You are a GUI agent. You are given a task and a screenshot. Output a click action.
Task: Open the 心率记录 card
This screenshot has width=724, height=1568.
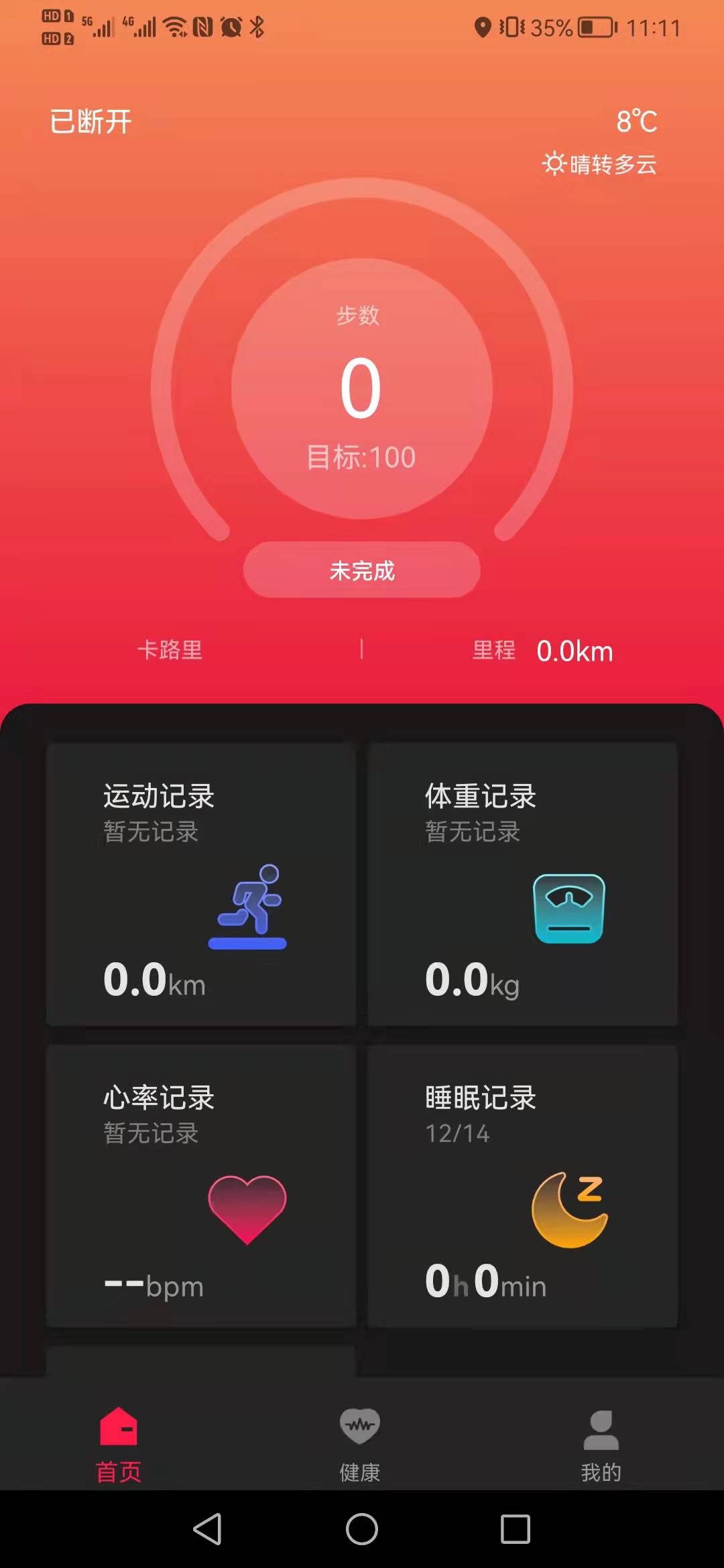[x=200, y=1185]
